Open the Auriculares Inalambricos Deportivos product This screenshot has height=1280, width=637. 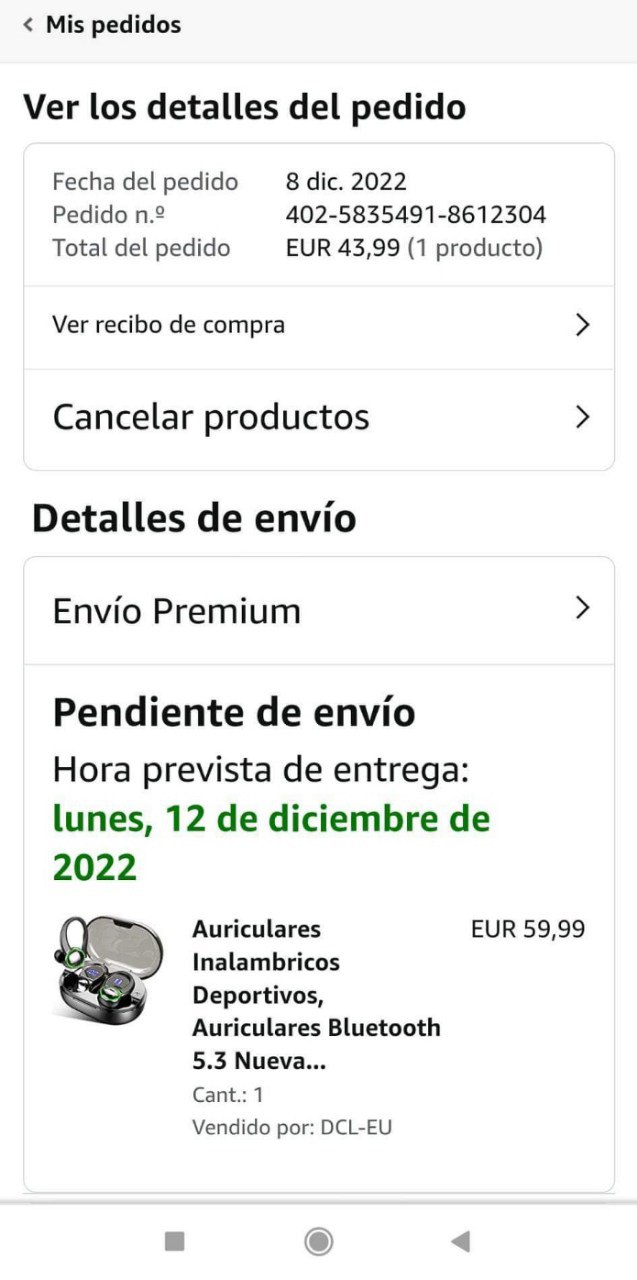[x=316, y=995]
